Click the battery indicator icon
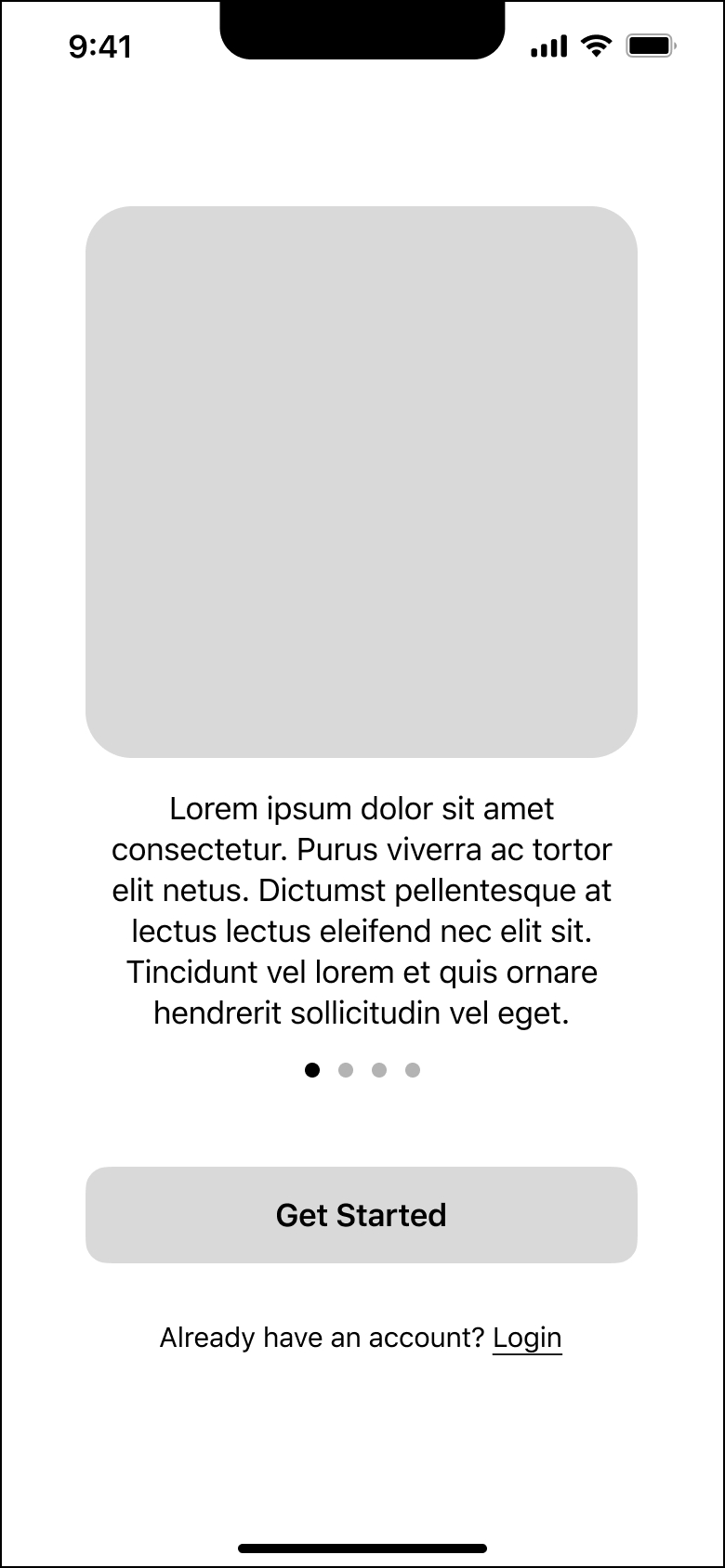The width and height of the screenshot is (725, 1568). click(652, 44)
